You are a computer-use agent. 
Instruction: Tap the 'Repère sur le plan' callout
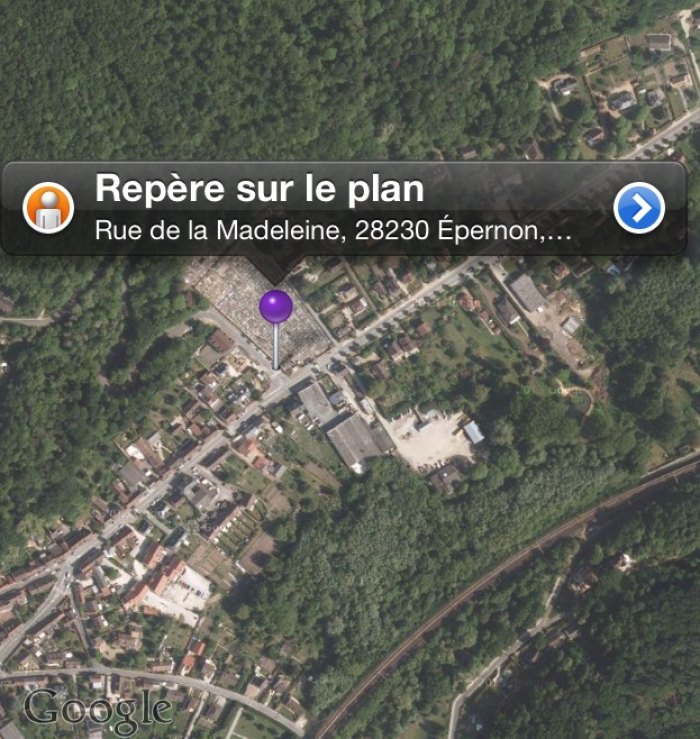tap(330, 208)
